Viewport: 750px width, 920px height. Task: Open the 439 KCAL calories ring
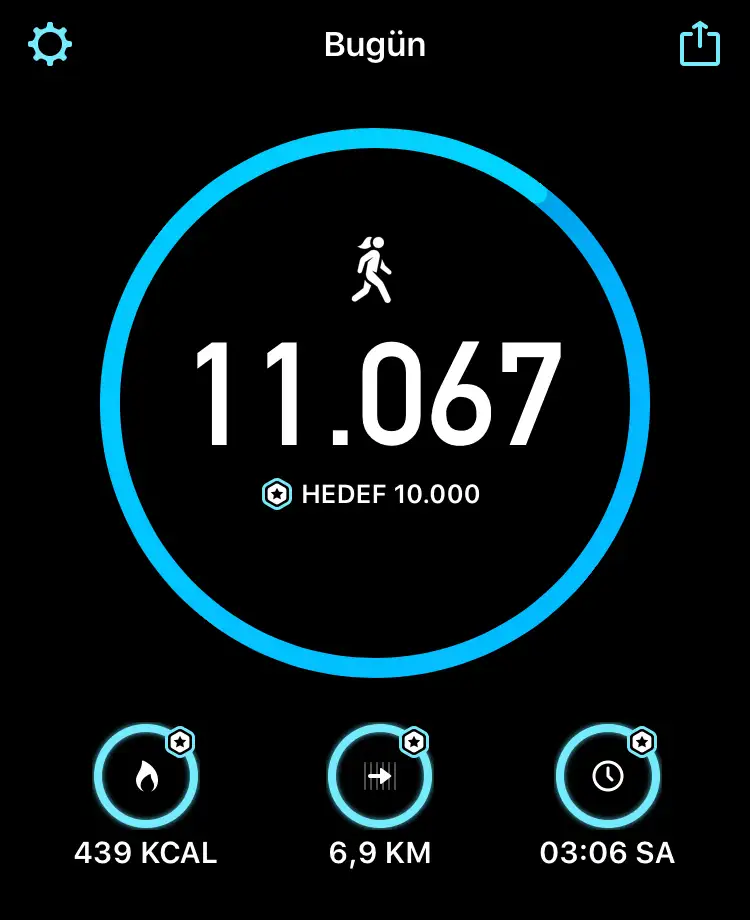[x=146, y=776]
